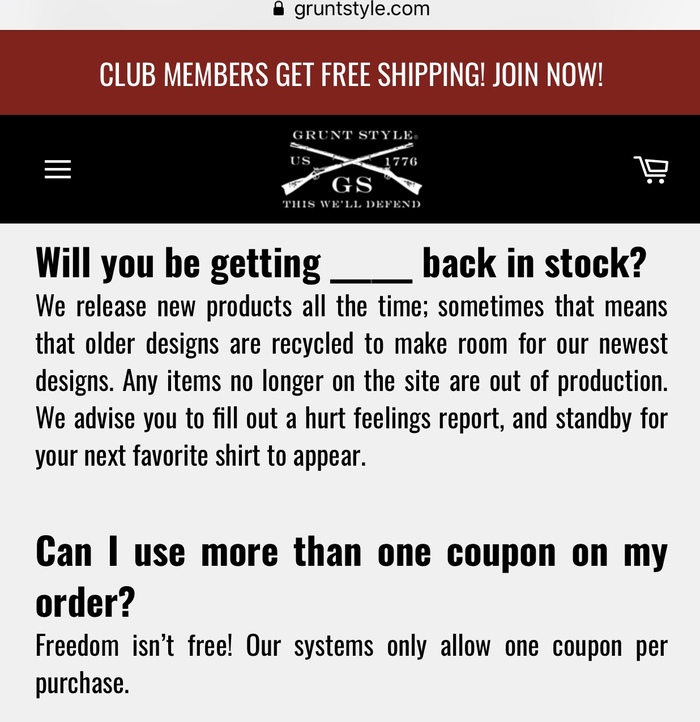Open the shopping cart
Screen dimensions: 700x722
coord(651,169)
